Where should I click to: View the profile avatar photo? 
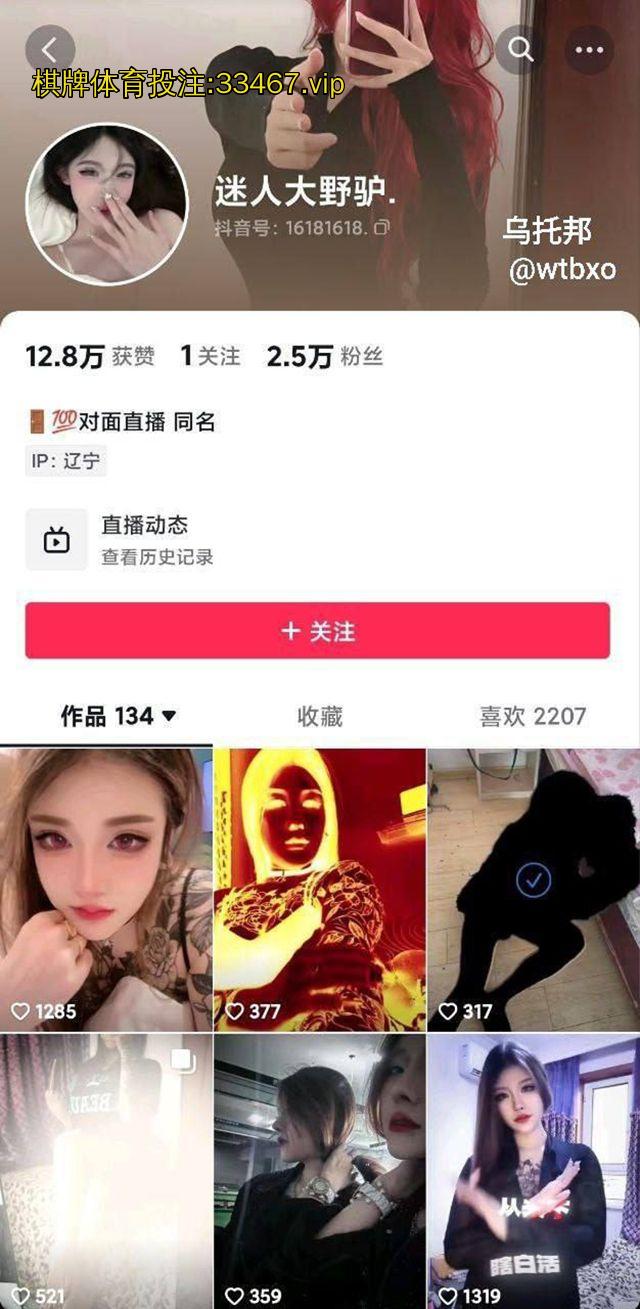[106, 204]
